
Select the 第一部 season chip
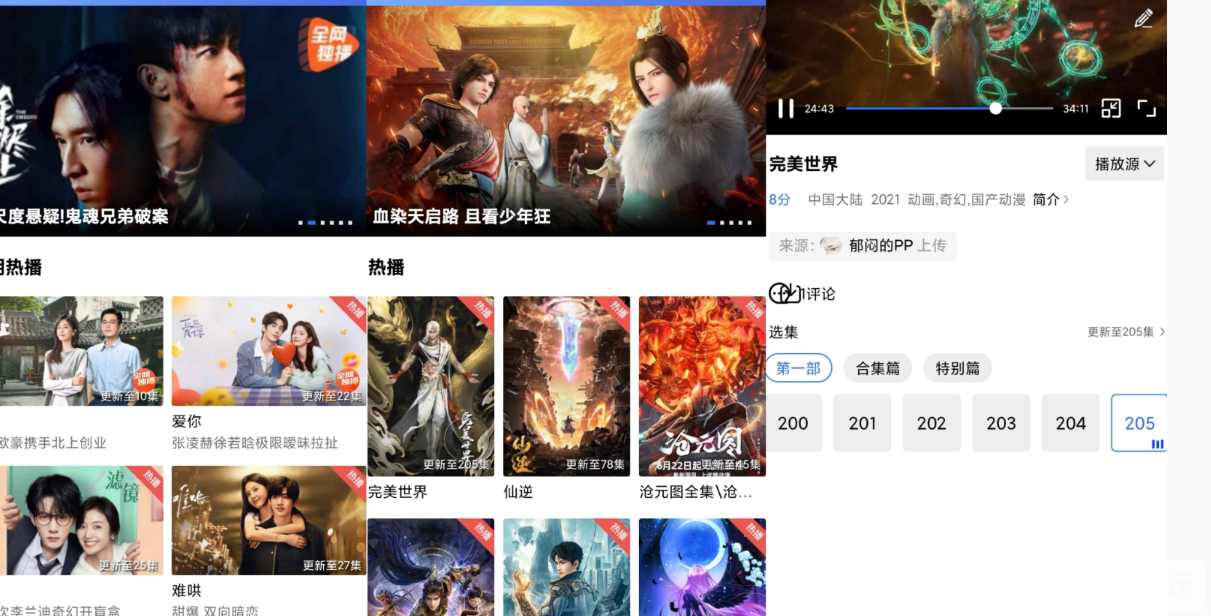(798, 368)
